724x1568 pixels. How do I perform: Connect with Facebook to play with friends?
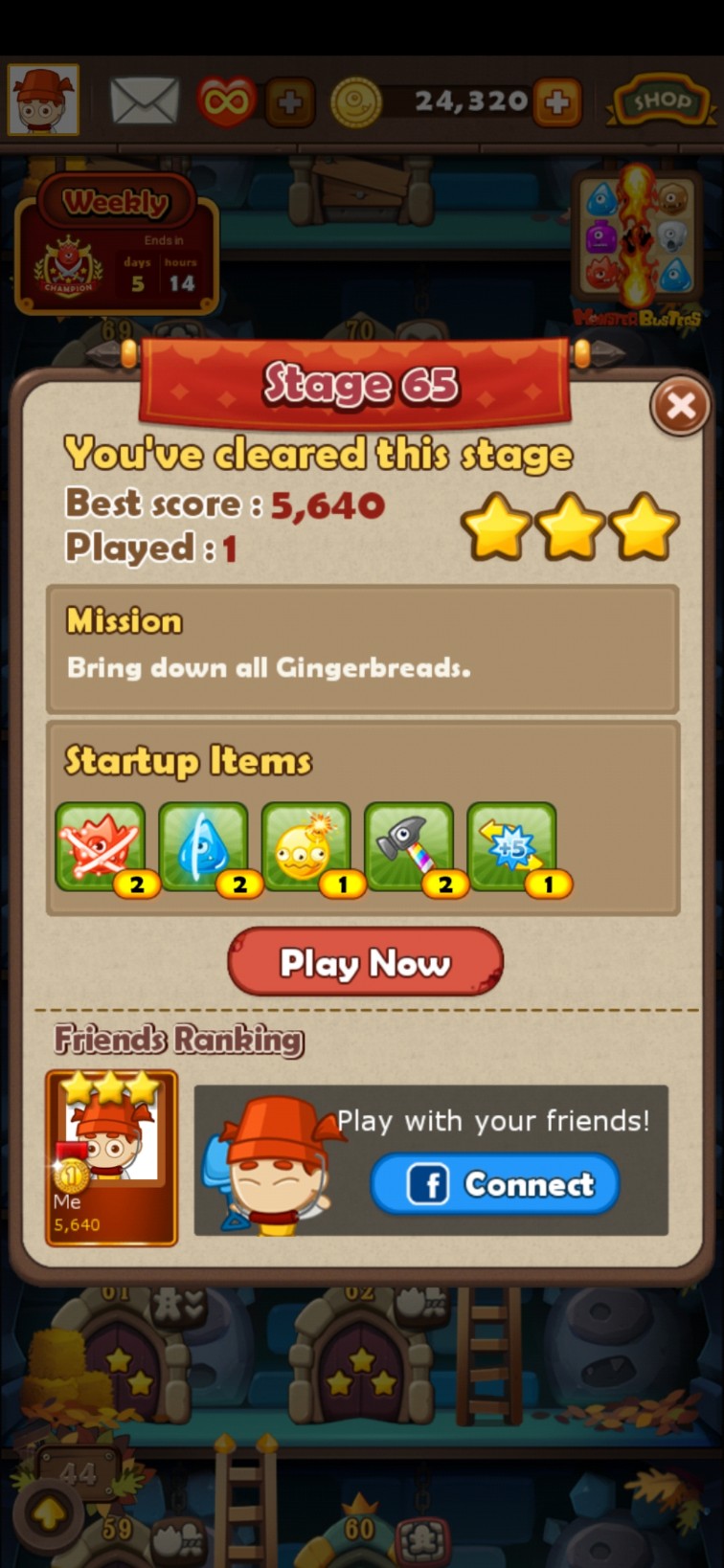495,1184
